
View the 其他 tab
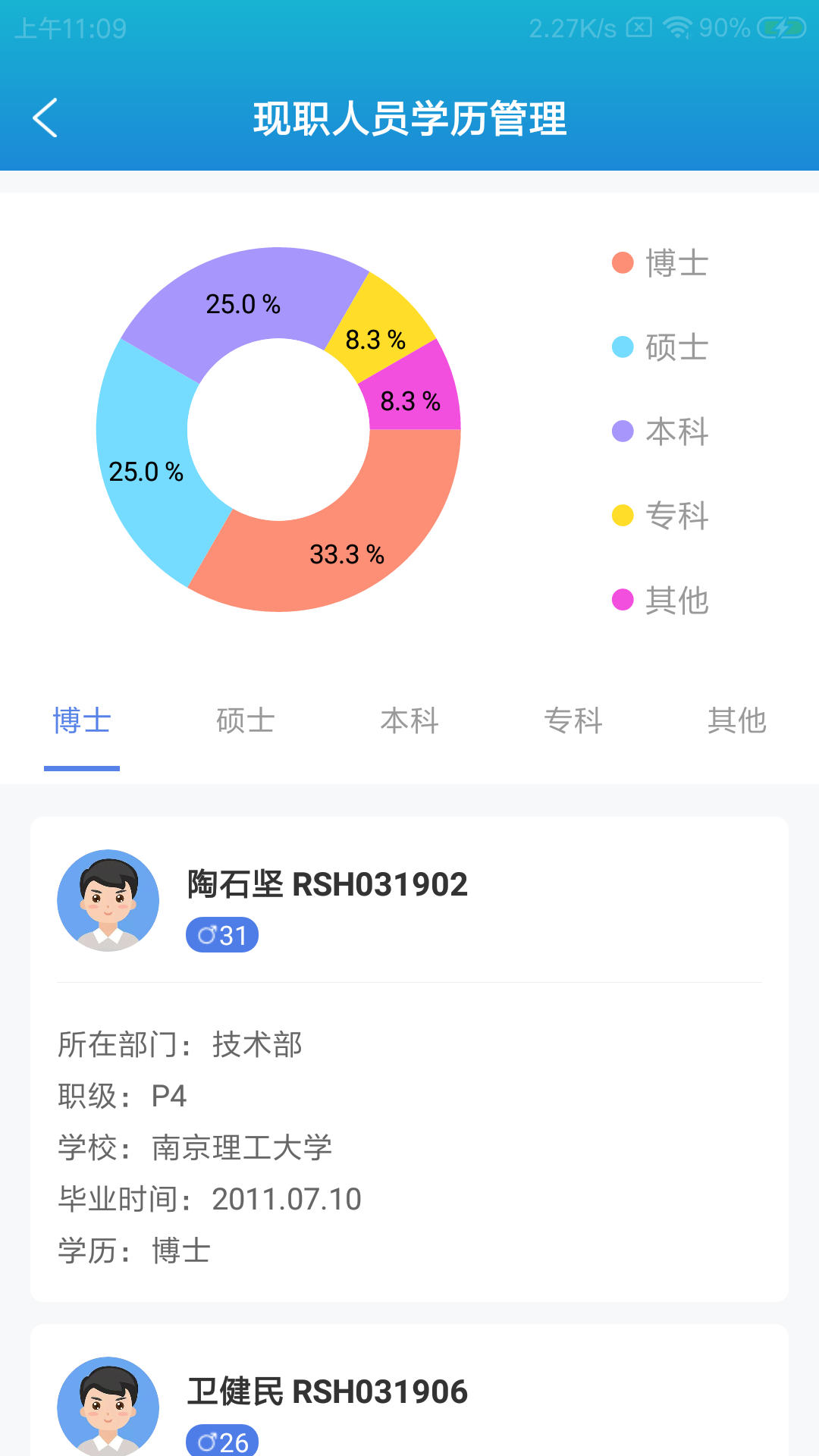pos(736,721)
